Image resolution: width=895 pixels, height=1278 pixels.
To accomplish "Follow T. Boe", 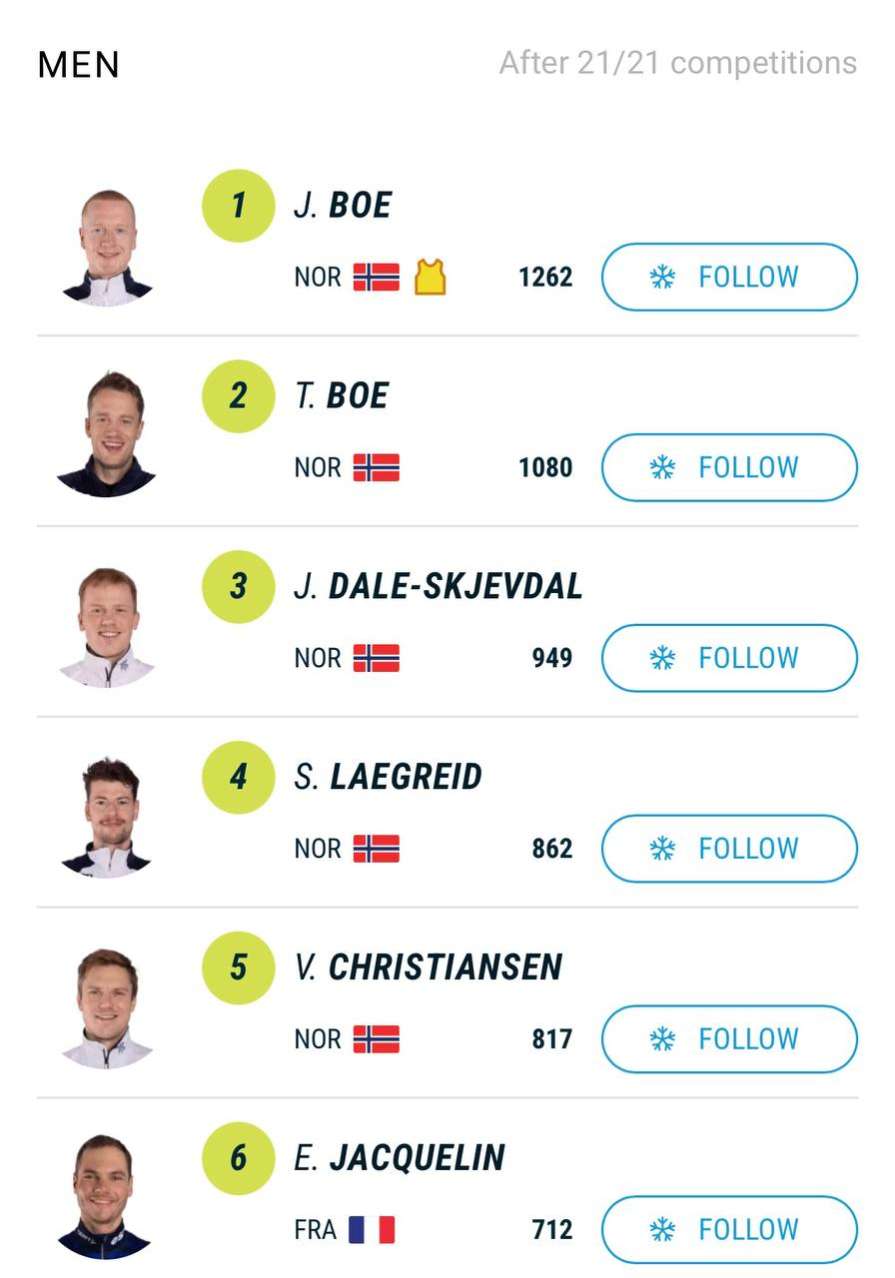I will tap(729, 467).
